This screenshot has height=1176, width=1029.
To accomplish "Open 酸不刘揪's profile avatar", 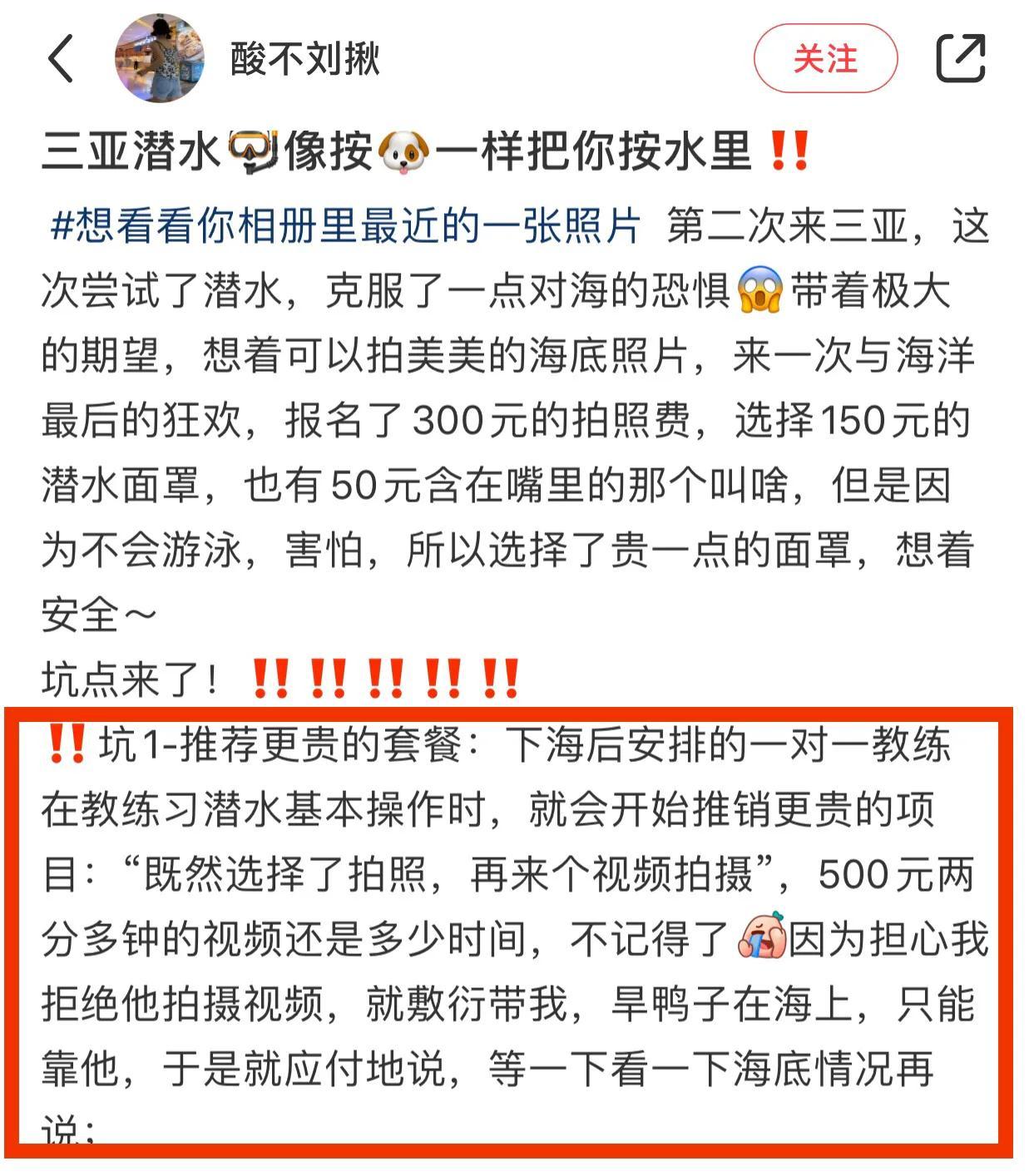I will 159,58.
